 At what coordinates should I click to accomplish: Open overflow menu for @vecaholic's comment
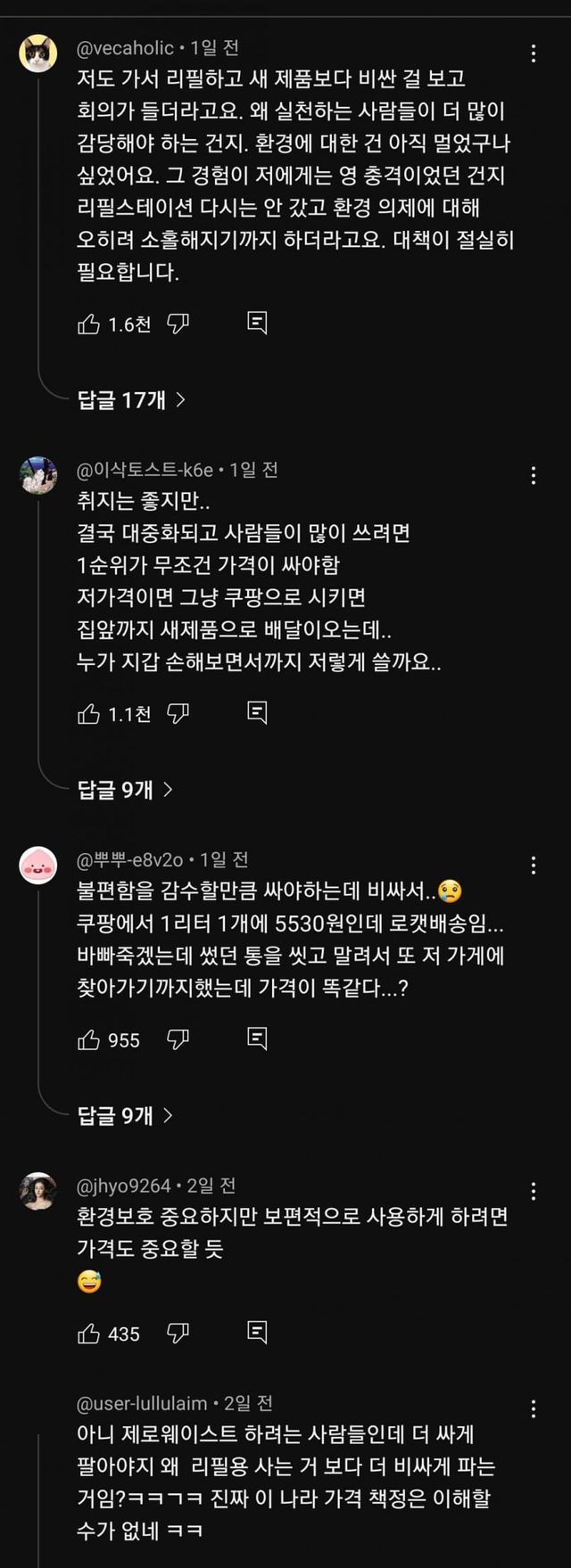(534, 53)
